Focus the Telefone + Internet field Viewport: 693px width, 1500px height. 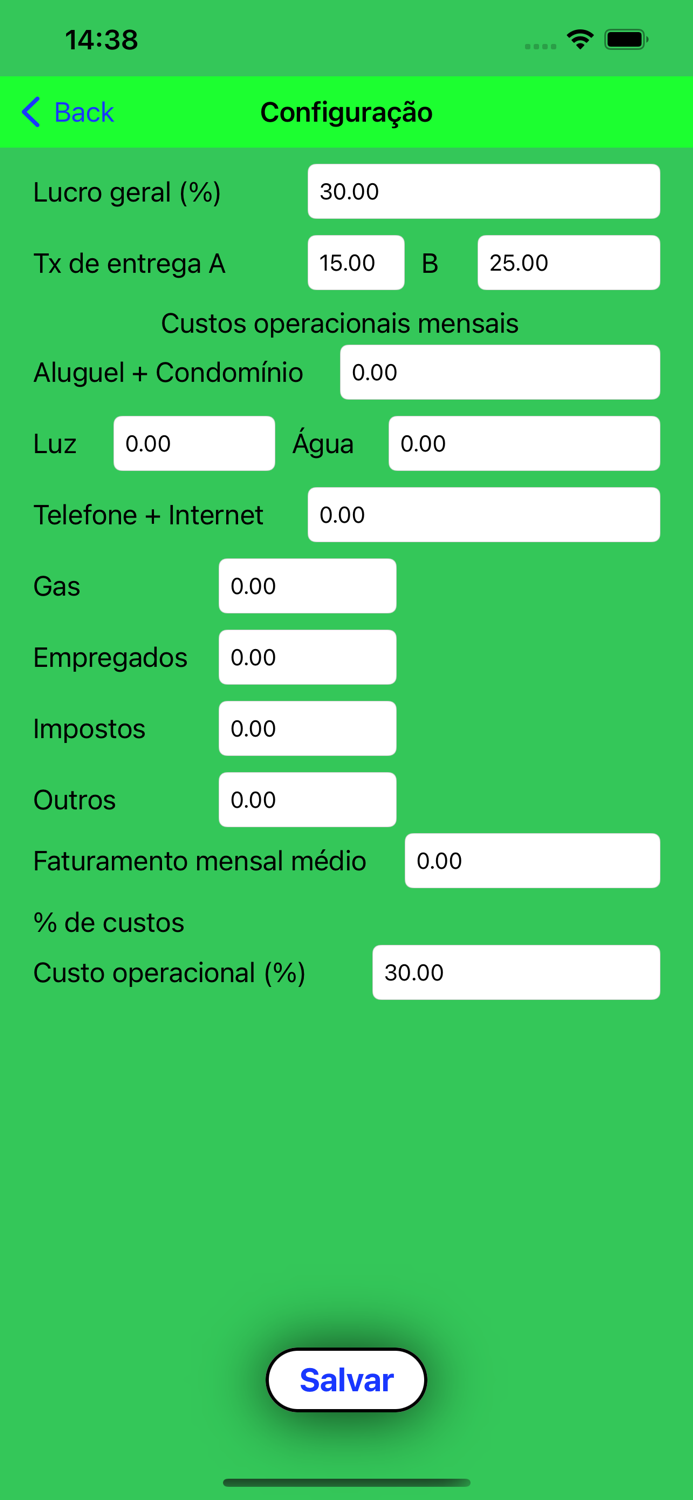click(483, 515)
